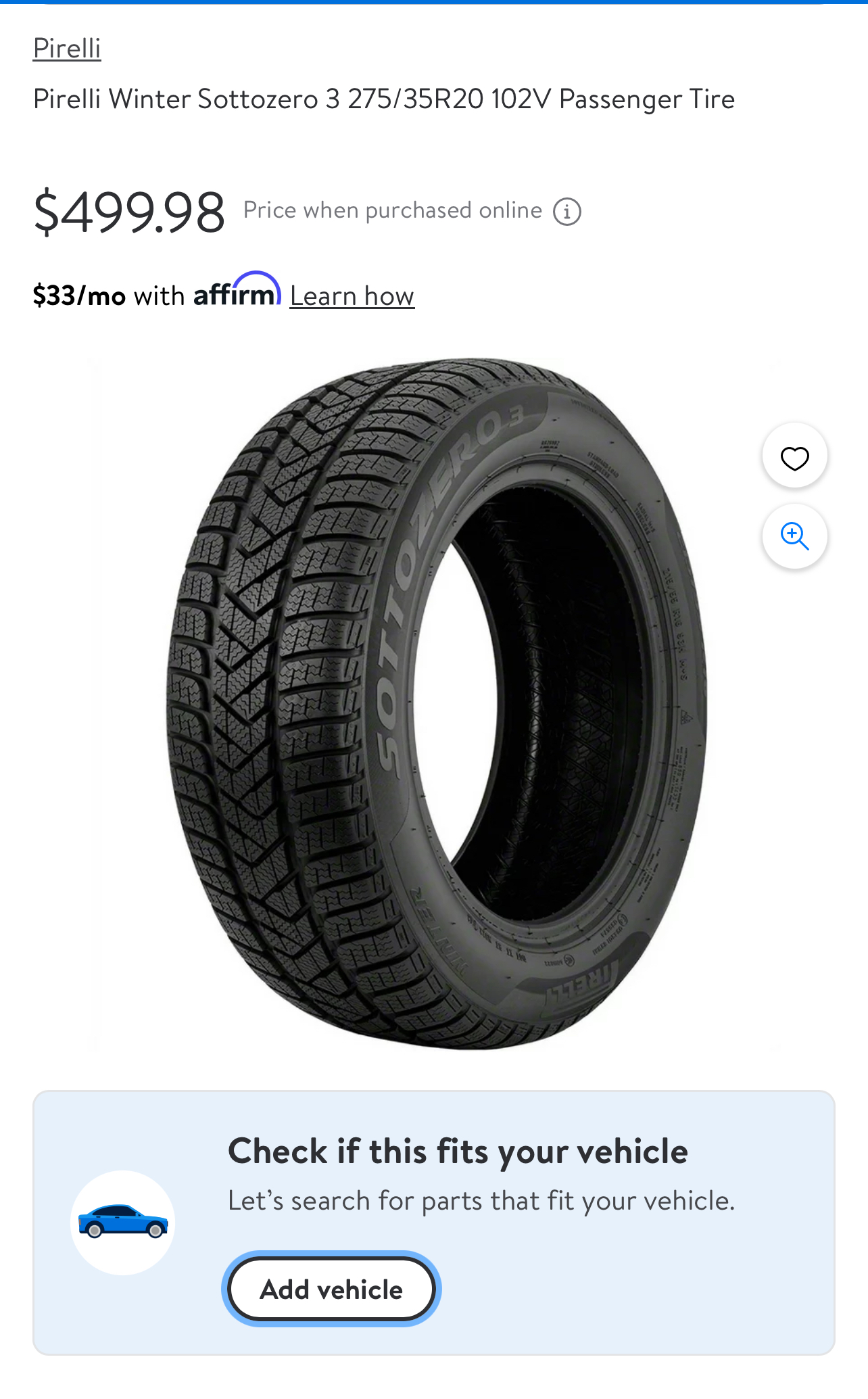Zoom into the product image
This screenshot has height=1399, width=868.
(794, 536)
